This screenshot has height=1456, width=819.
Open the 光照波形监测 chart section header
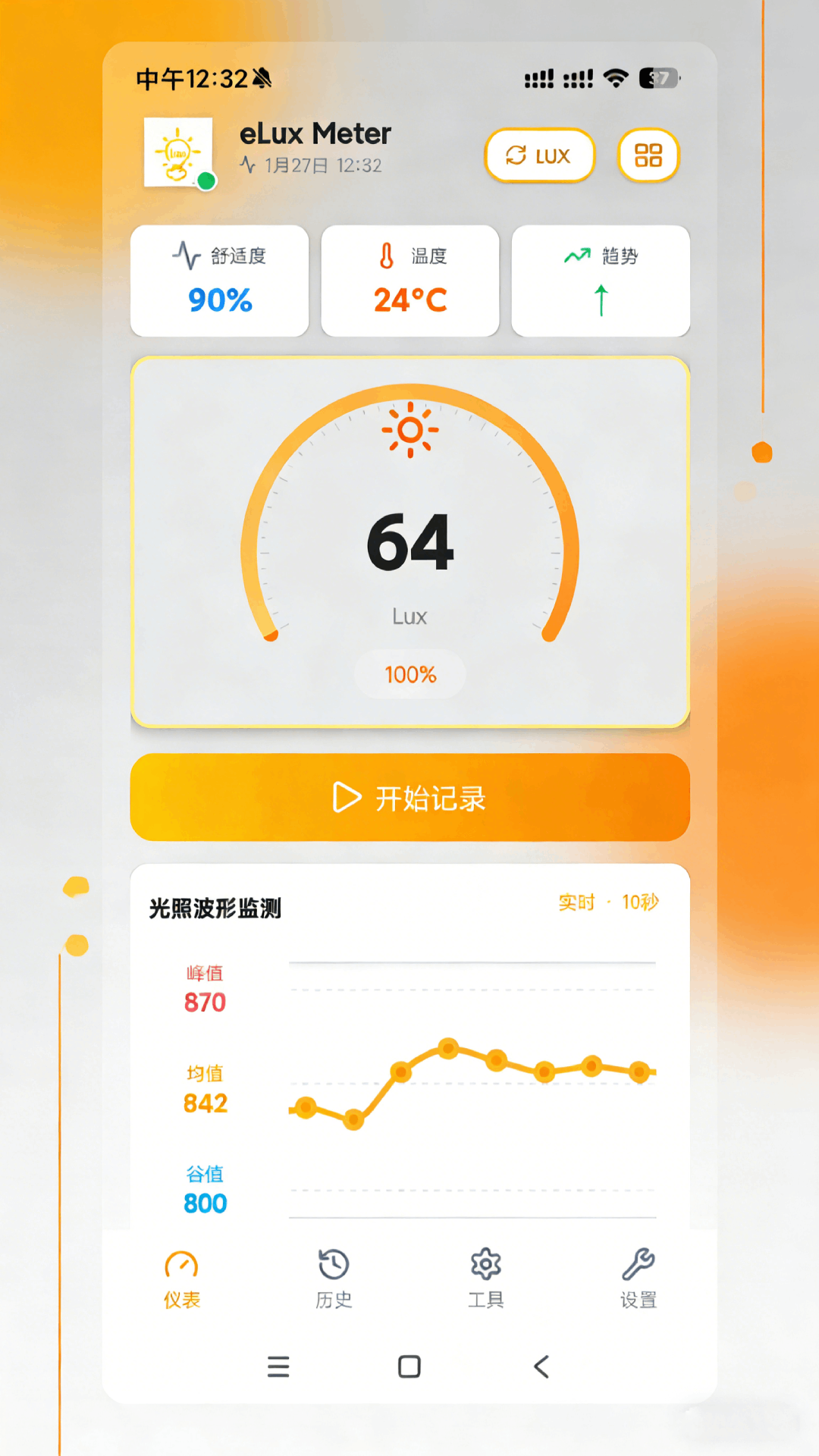coord(215,908)
